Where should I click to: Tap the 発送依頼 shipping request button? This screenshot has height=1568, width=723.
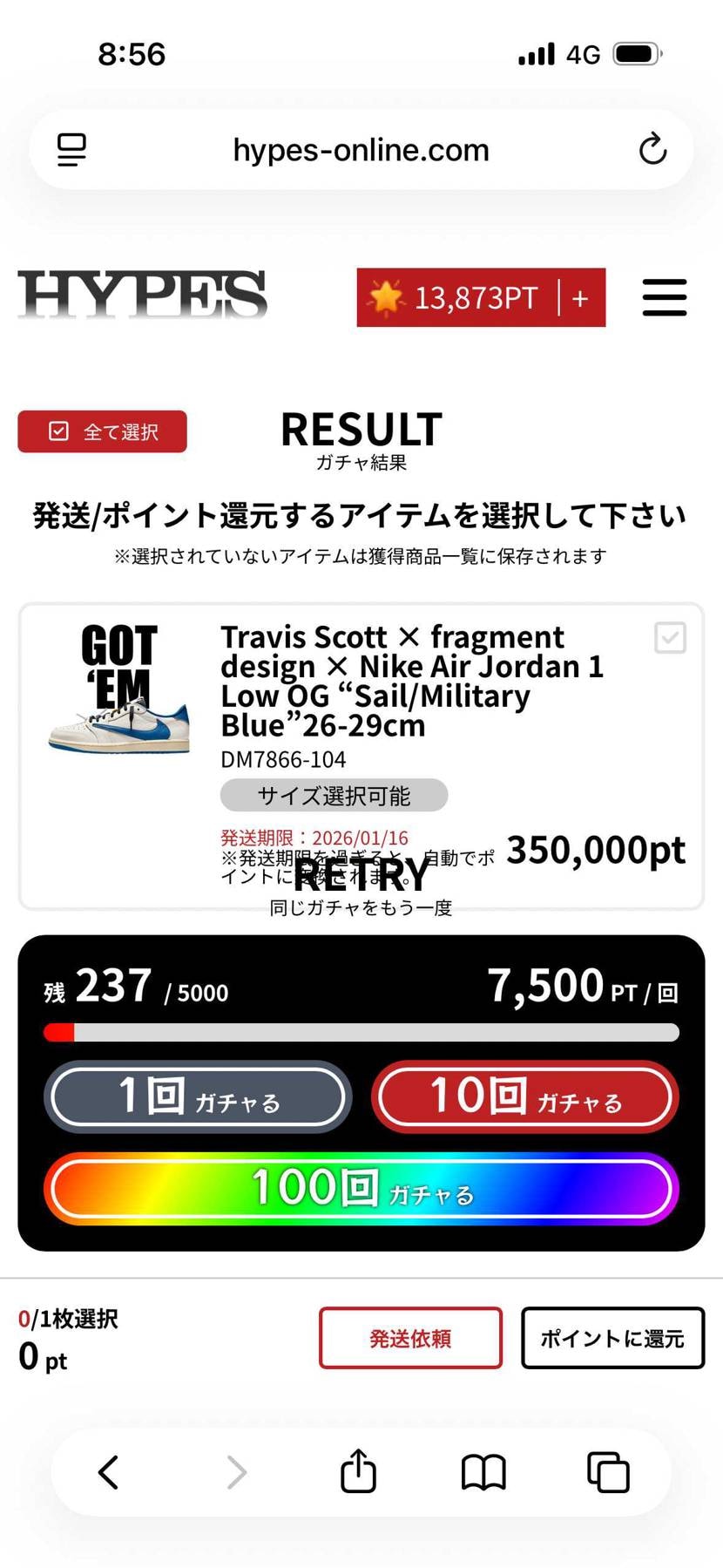410,1337
